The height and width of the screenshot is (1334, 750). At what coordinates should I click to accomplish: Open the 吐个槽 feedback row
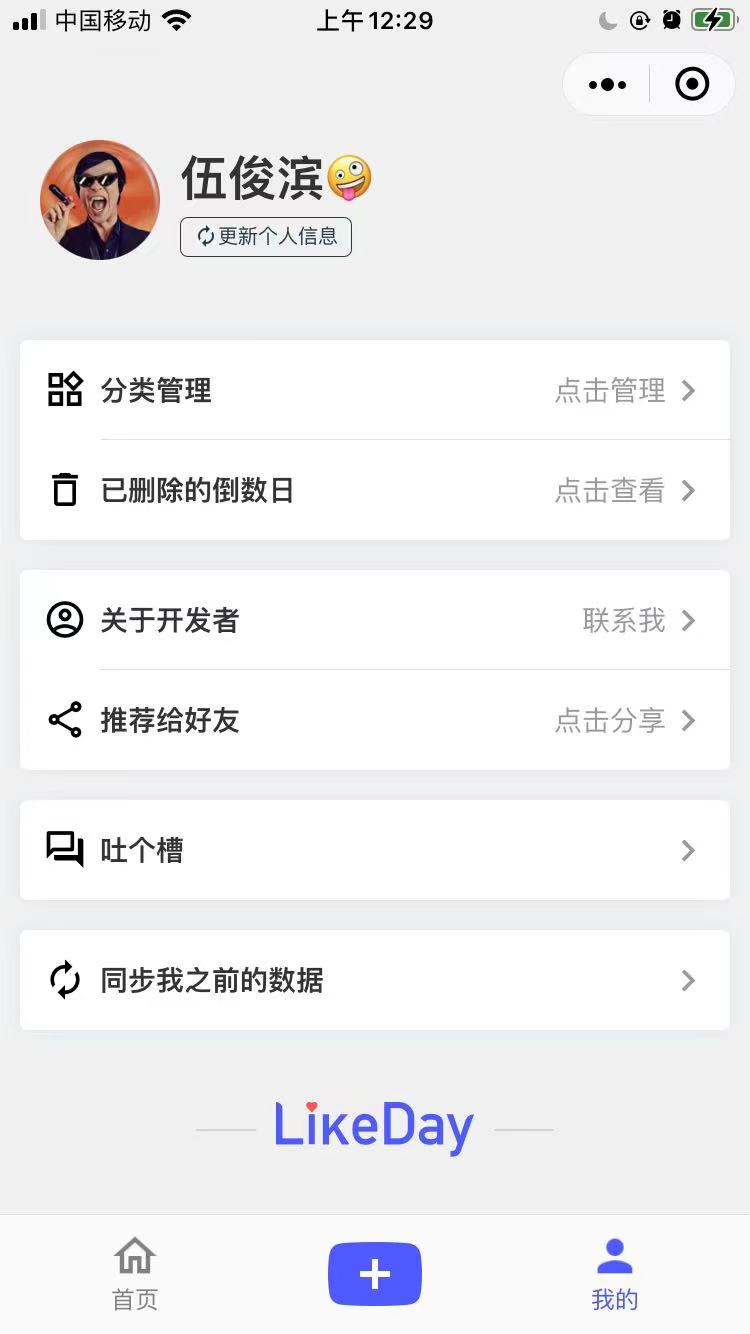pos(374,850)
